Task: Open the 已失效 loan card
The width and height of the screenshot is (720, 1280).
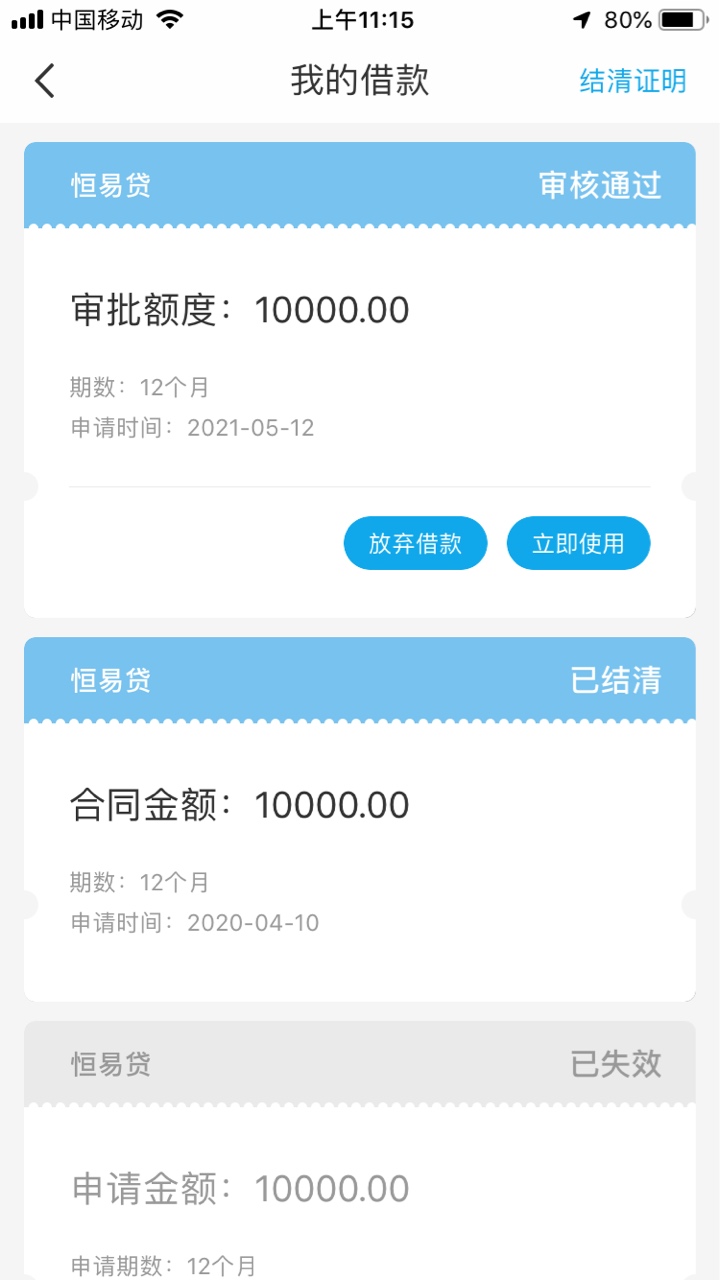Action: coord(360,1150)
